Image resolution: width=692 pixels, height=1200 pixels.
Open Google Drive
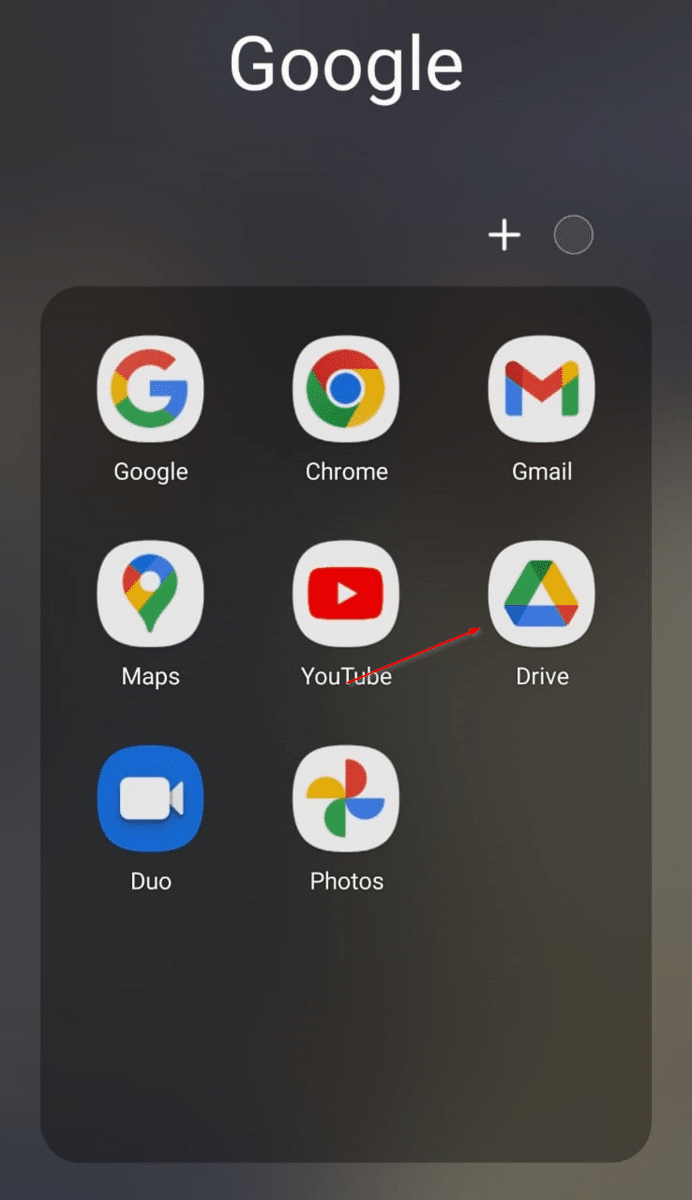click(542, 594)
